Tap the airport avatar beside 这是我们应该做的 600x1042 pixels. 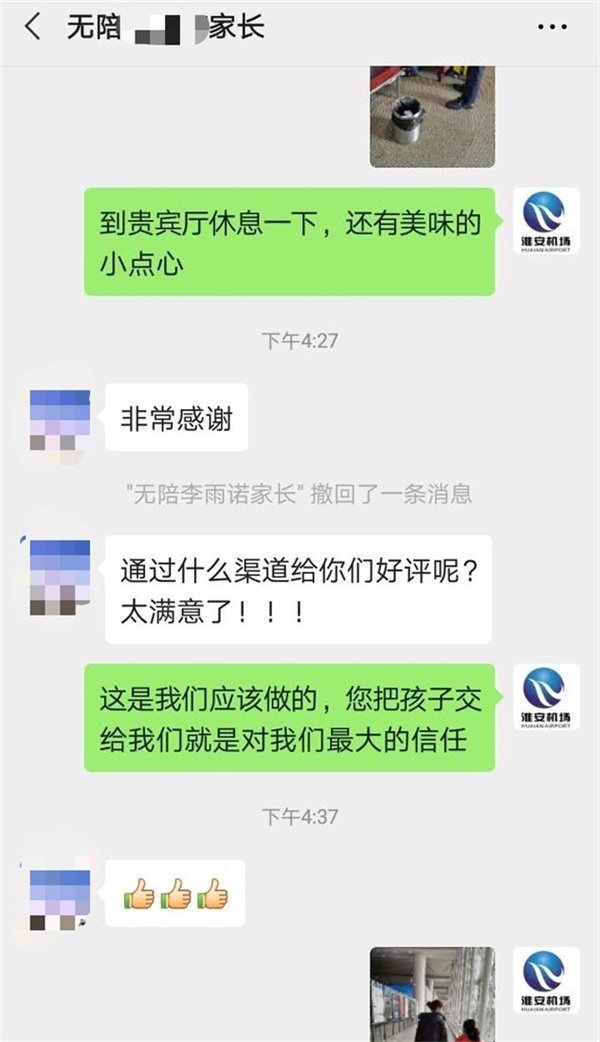pyautogui.click(x=546, y=696)
